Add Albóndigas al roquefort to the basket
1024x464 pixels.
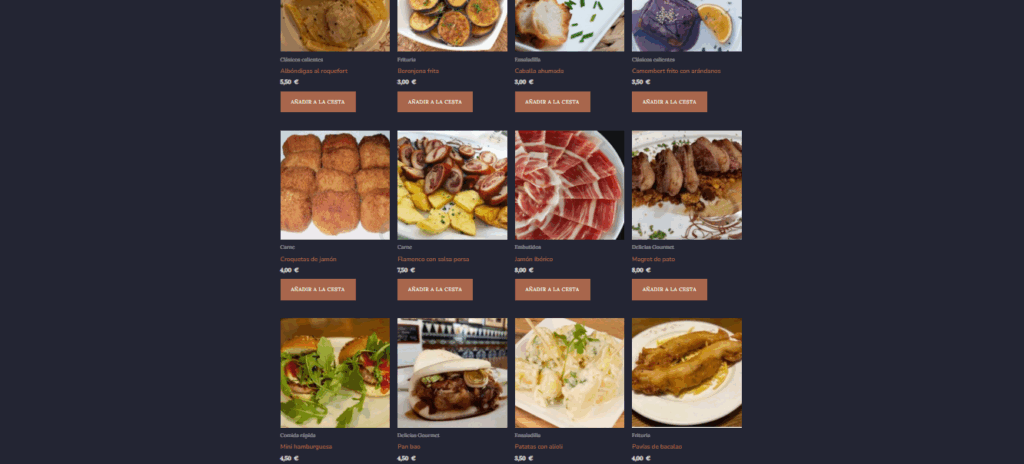[x=317, y=102]
